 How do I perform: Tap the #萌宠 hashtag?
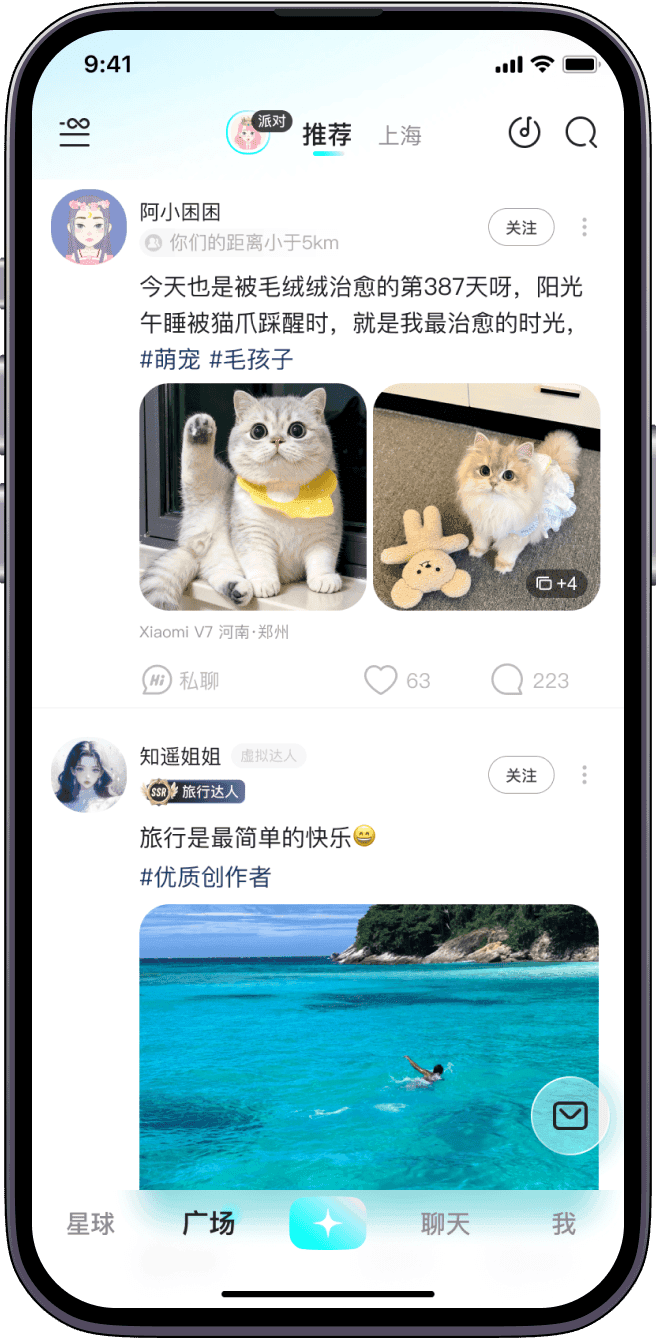170,360
